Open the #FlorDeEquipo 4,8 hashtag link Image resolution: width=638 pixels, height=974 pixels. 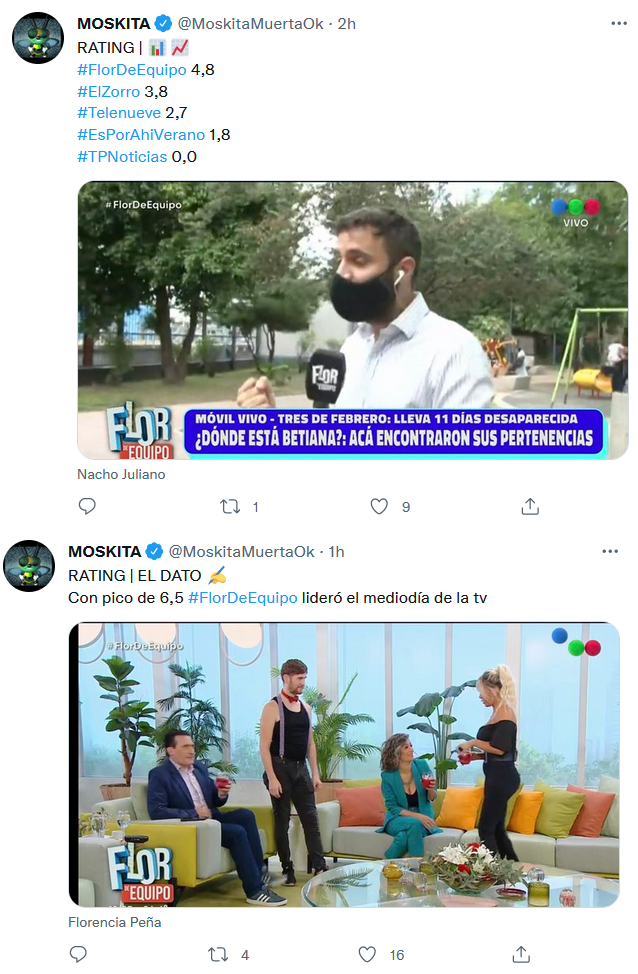pos(132,69)
